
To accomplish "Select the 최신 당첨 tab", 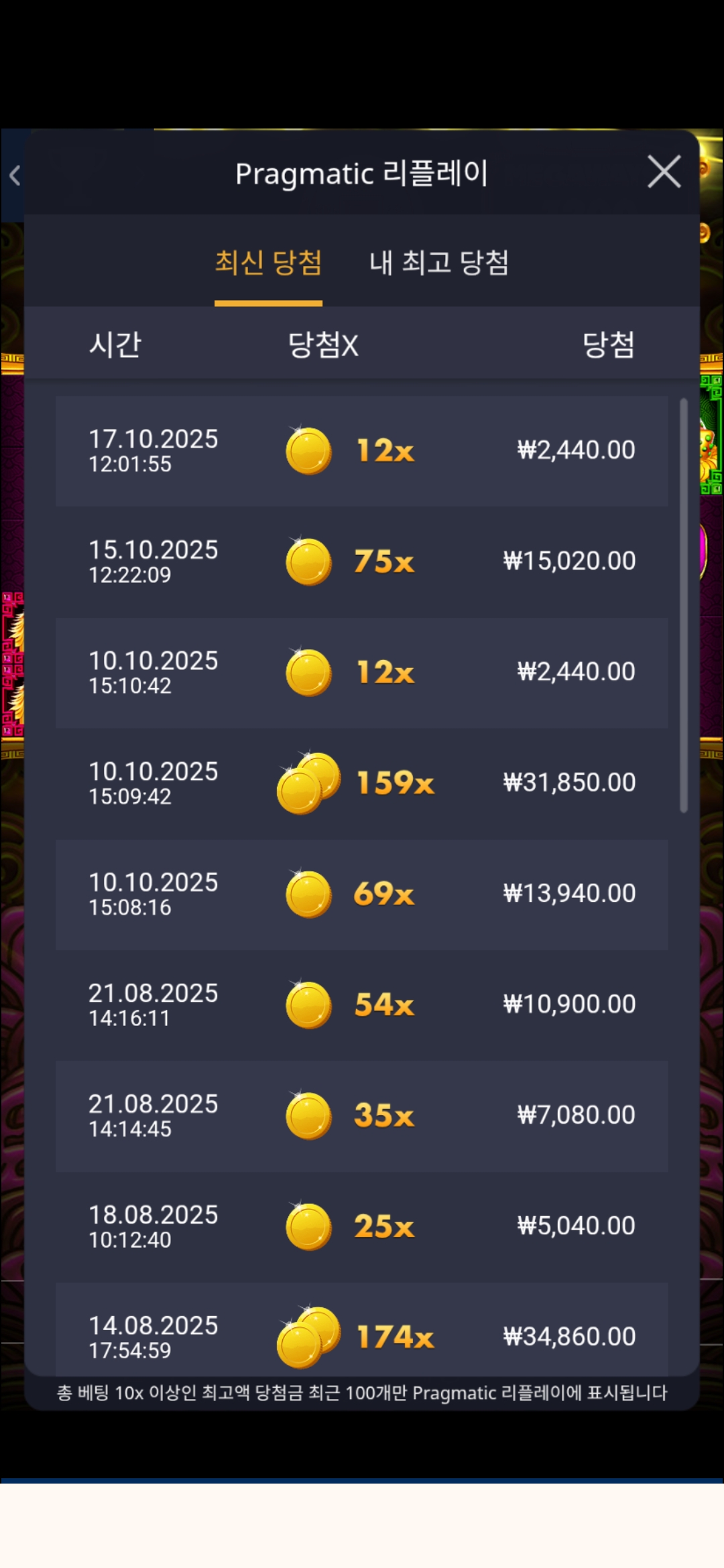I will [x=268, y=263].
